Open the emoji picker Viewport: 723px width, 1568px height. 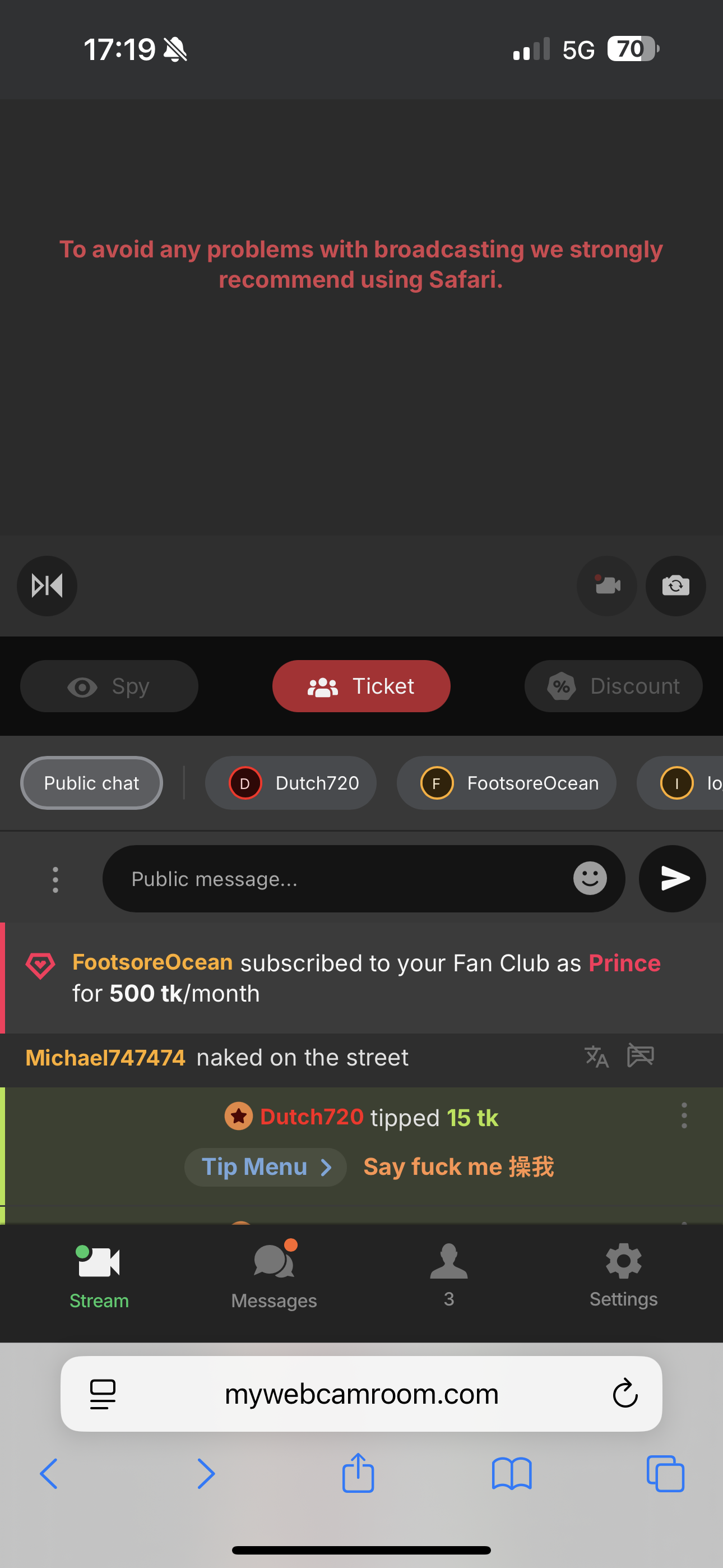pyautogui.click(x=590, y=878)
